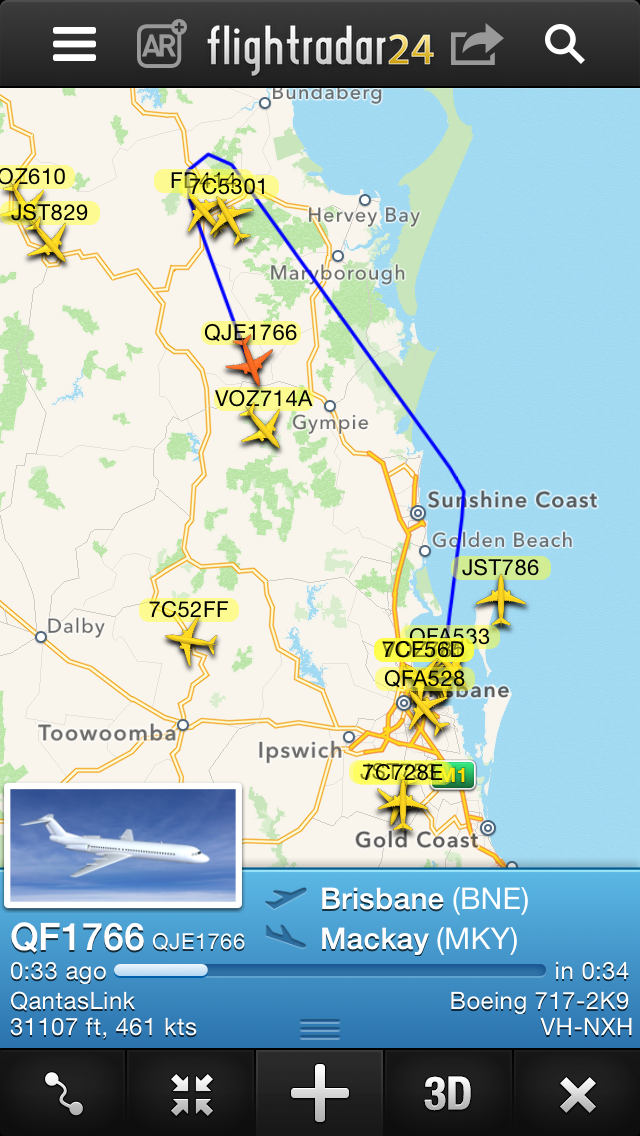
Task: Select the orange QJE1766 aircraft
Action: pyautogui.click(x=249, y=362)
